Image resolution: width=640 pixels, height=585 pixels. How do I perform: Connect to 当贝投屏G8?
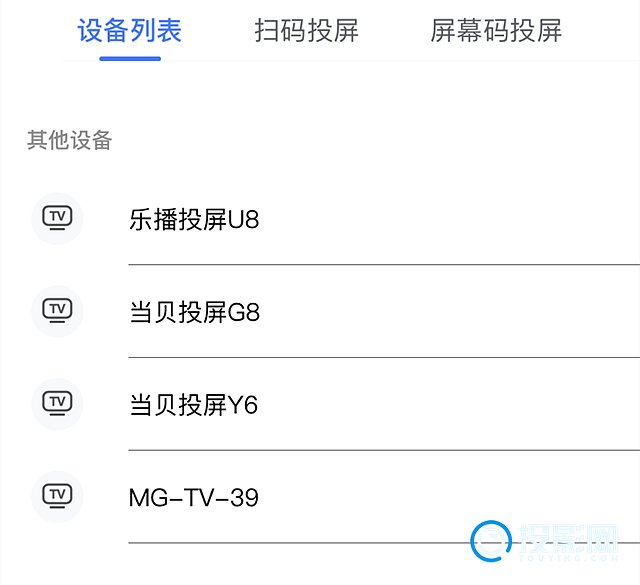194,312
